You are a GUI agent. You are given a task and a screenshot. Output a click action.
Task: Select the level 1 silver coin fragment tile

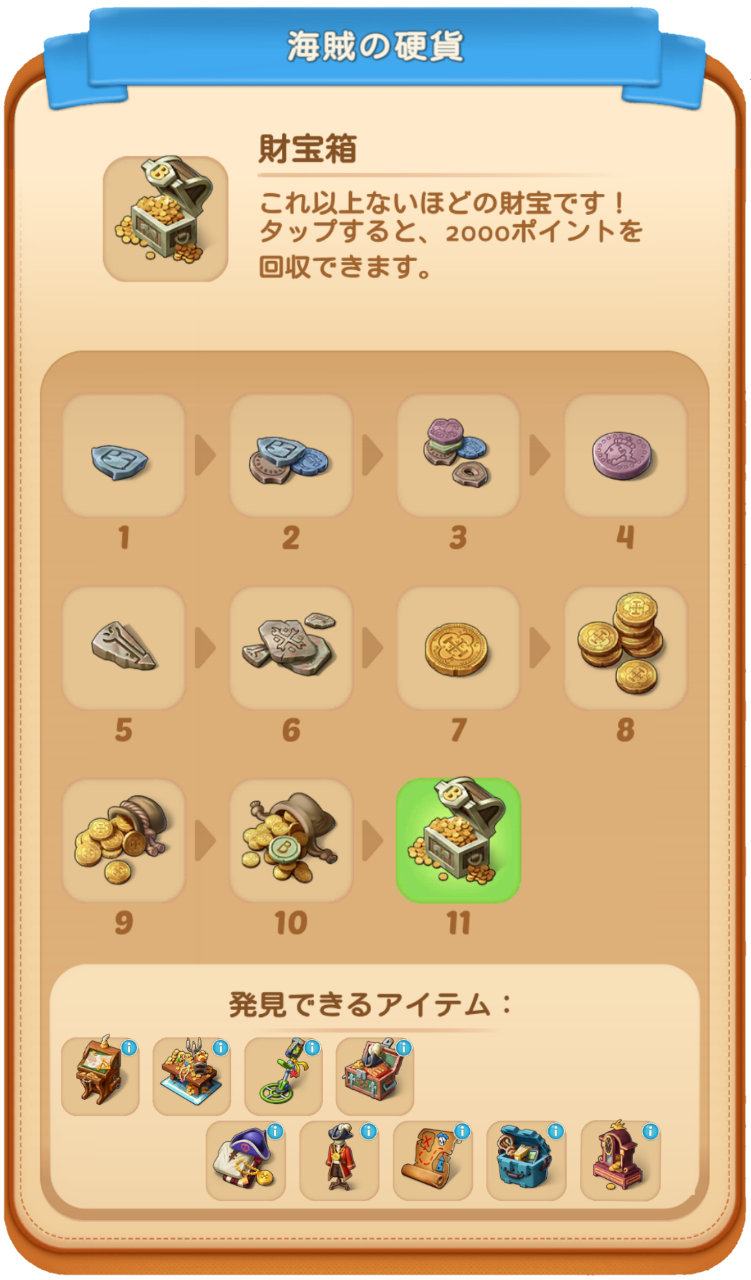click(123, 455)
